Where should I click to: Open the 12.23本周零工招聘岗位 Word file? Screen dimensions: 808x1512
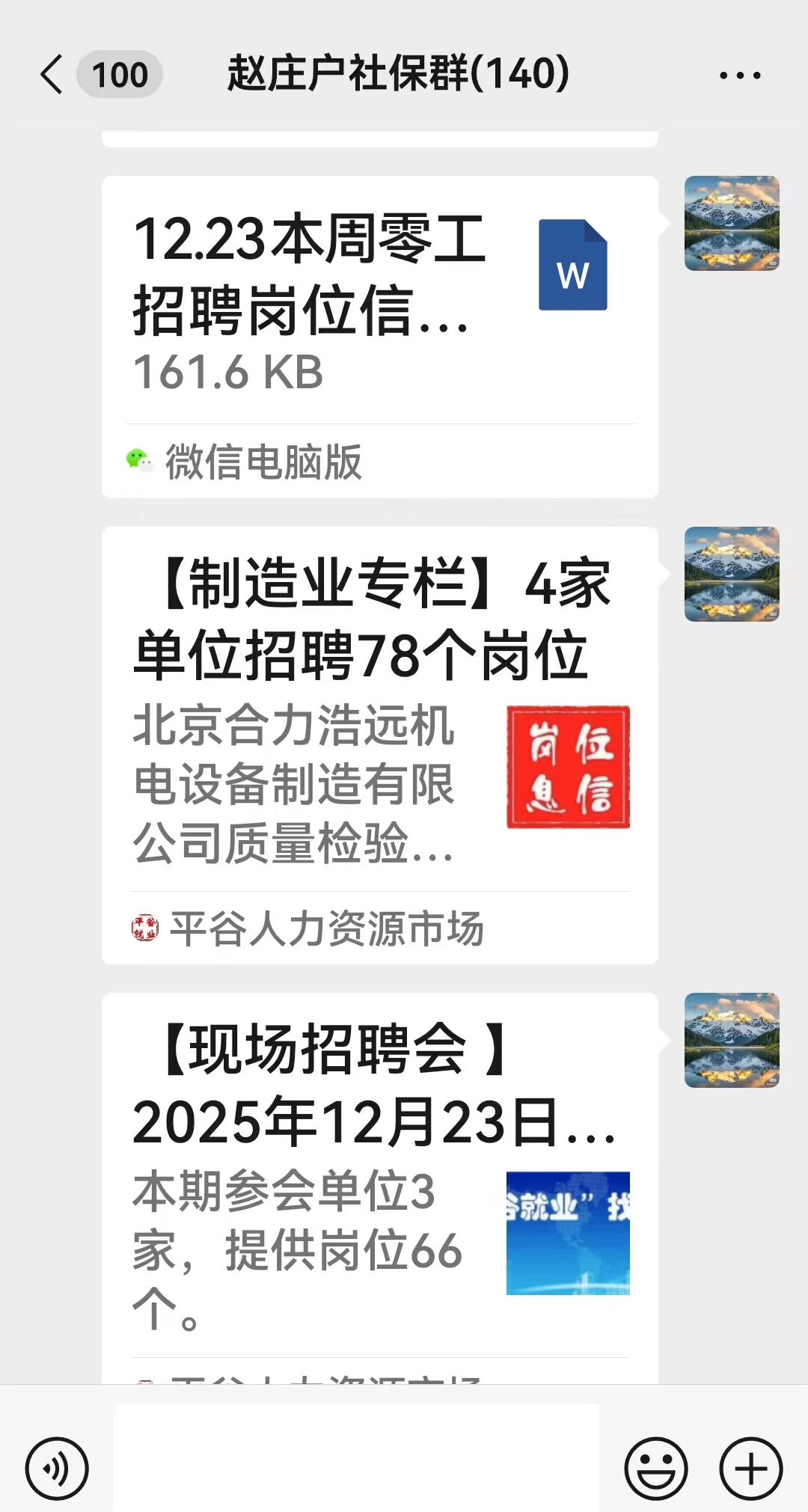(379, 299)
